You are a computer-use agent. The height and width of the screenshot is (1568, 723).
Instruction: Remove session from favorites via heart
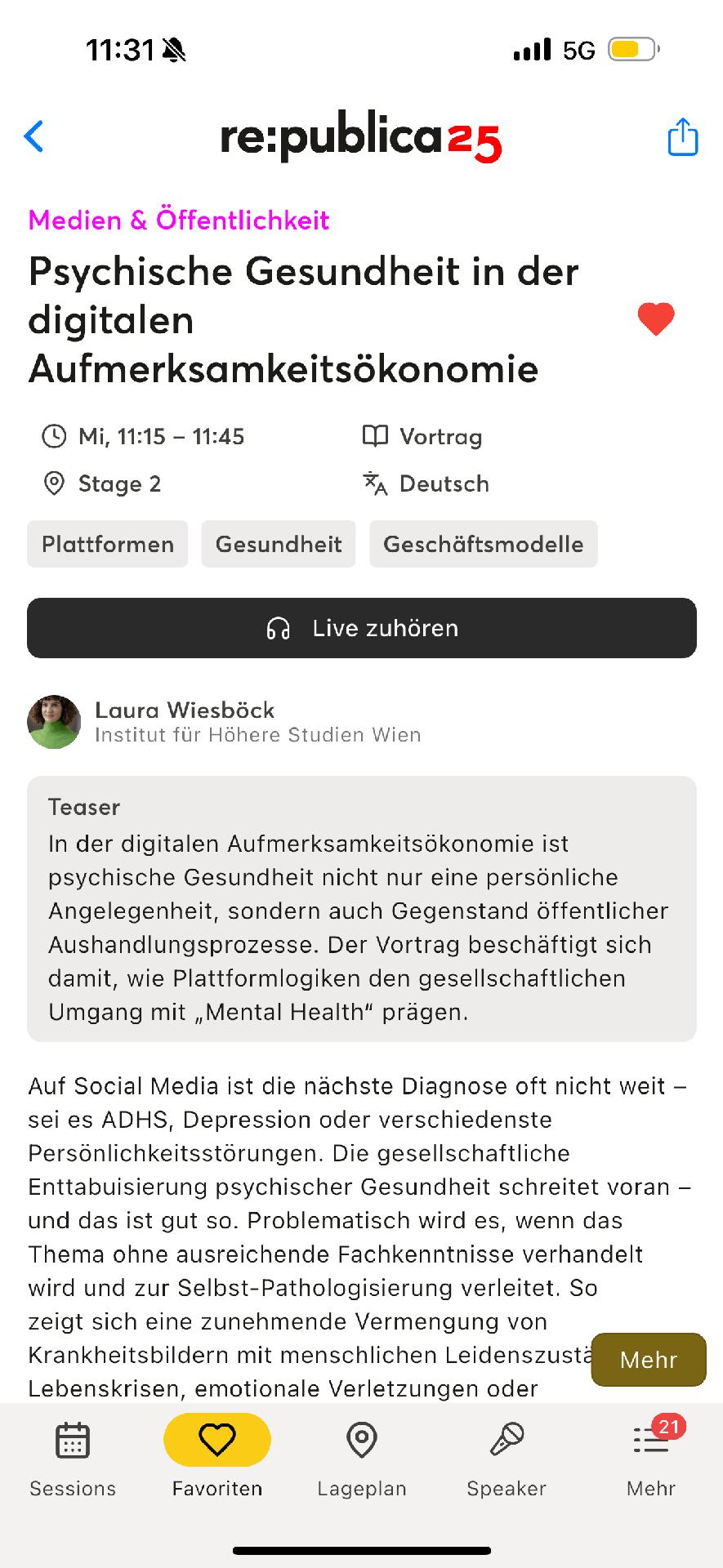click(x=656, y=318)
